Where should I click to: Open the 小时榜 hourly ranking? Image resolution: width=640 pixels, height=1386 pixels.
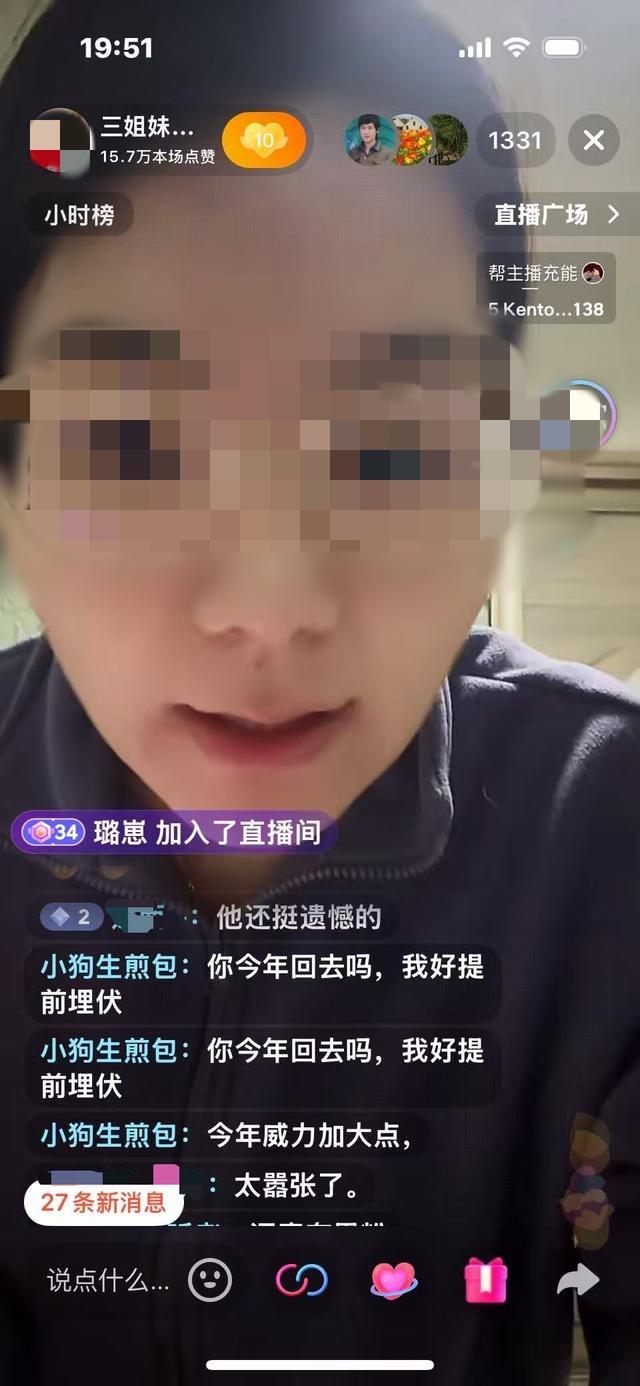79,214
